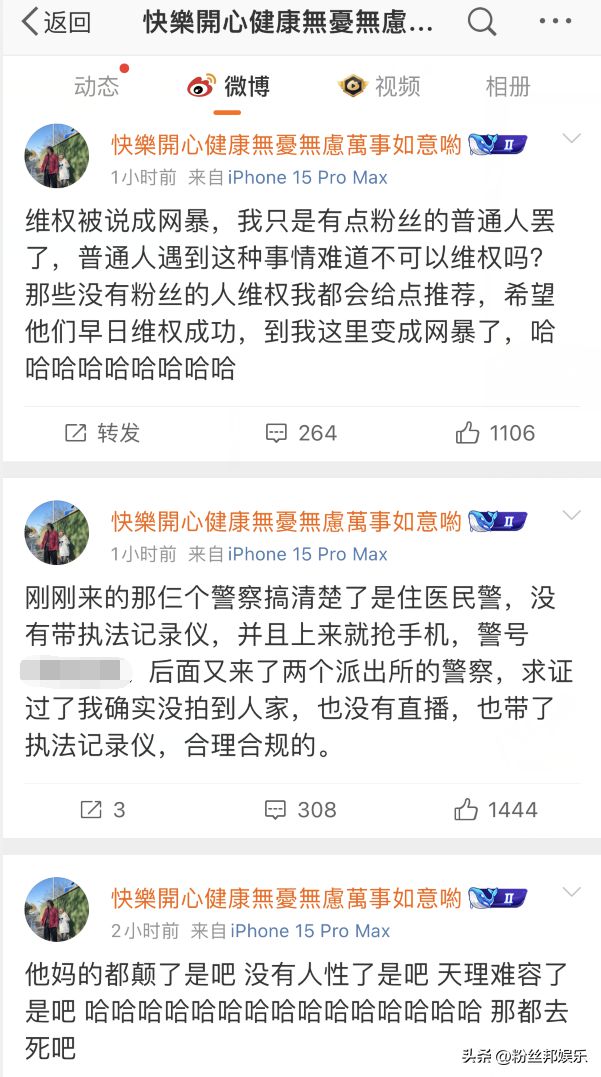The height and width of the screenshot is (1077, 601).
Task: Open the three-dot overflow menu
Action: 555,21
